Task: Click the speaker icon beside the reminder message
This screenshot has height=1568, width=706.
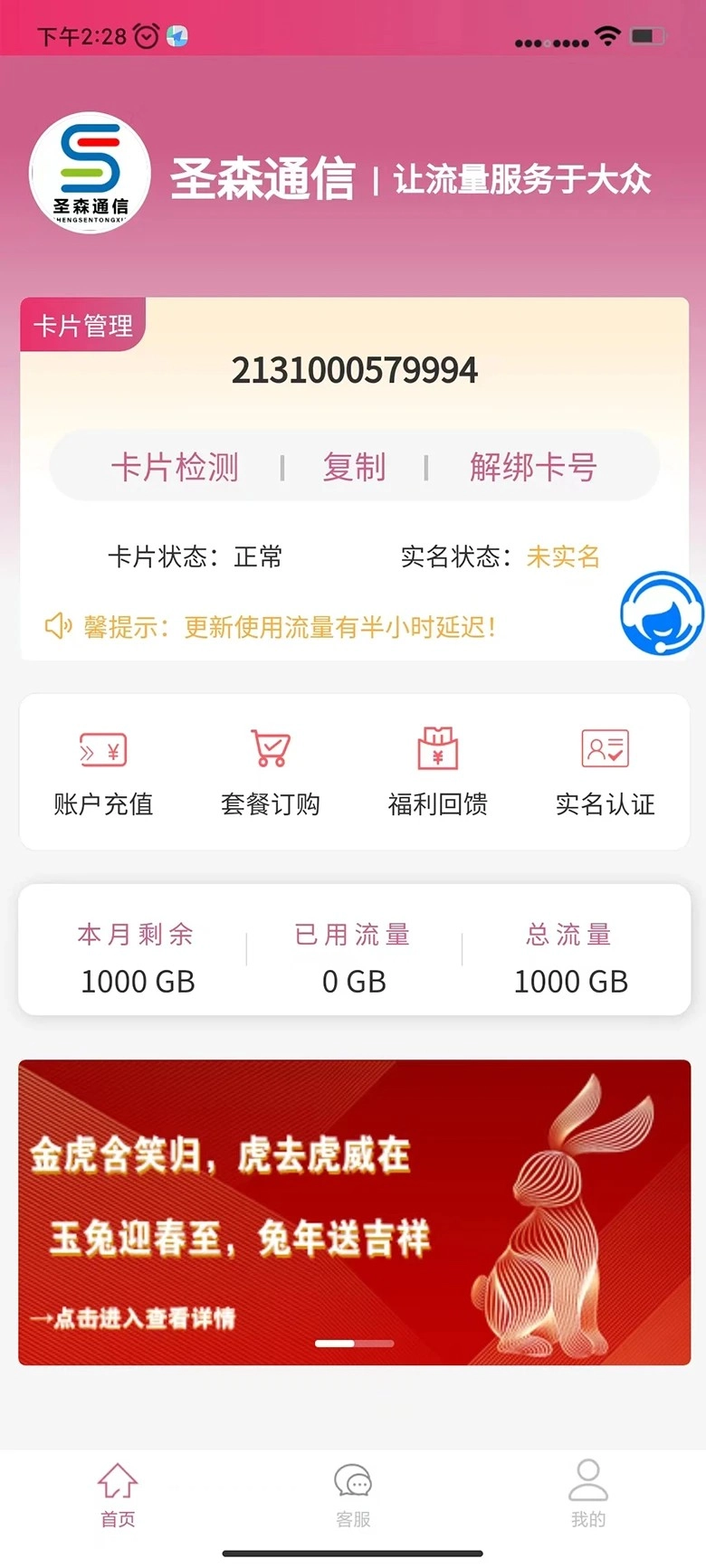Action: 58,625
